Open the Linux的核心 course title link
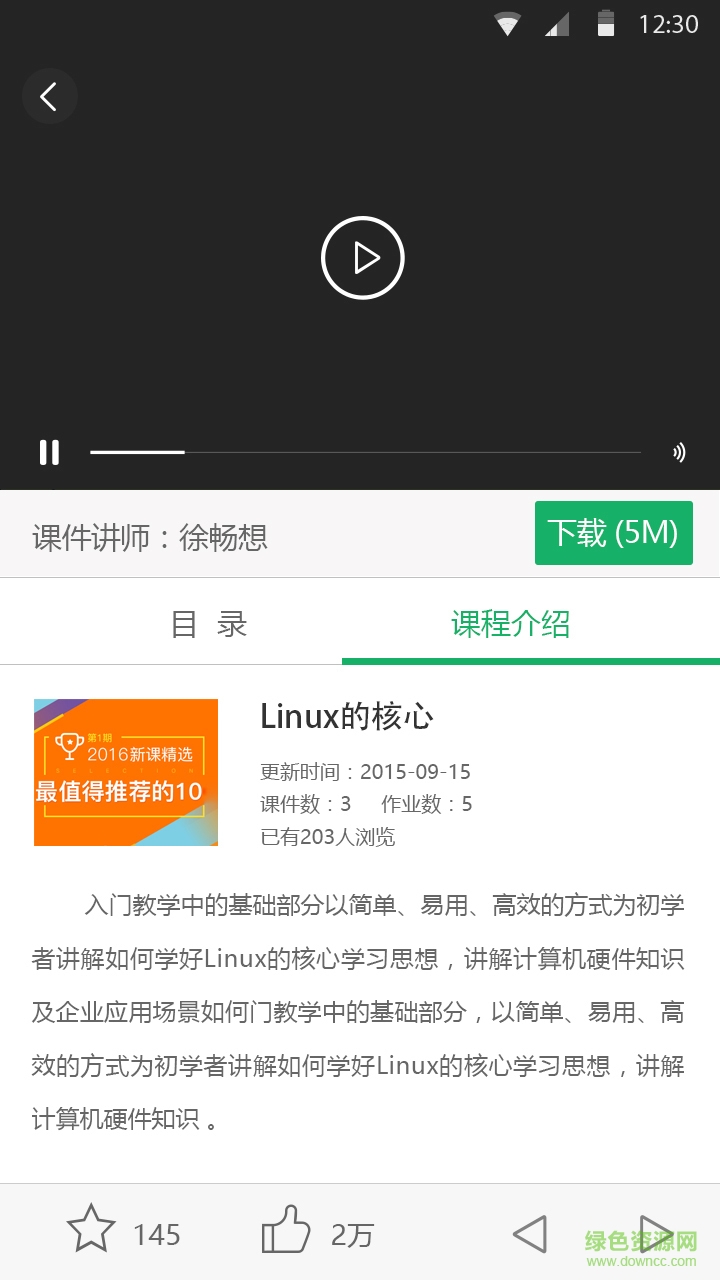 click(348, 716)
